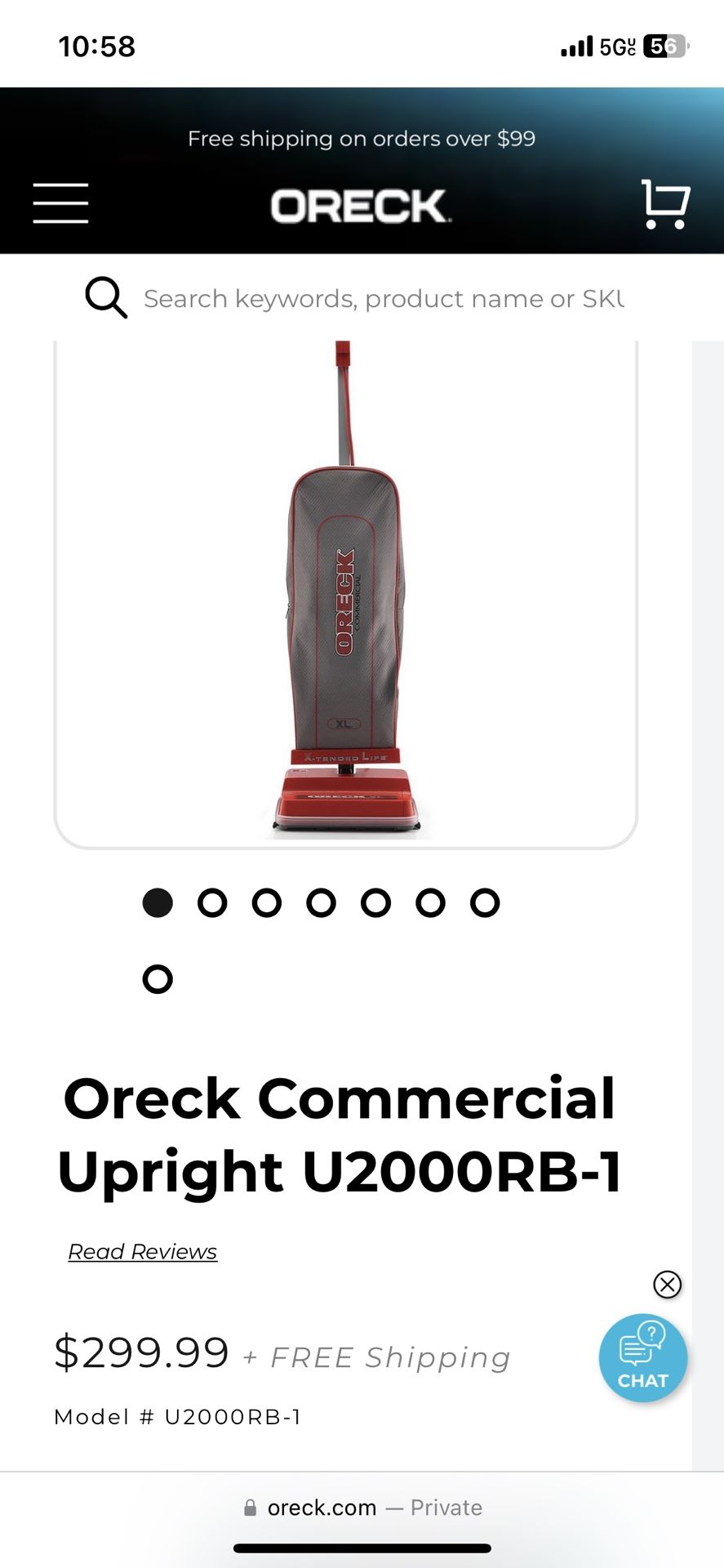This screenshot has height=1568, width=724.
Task: Select the last image dot on second row
Action: 158,978
